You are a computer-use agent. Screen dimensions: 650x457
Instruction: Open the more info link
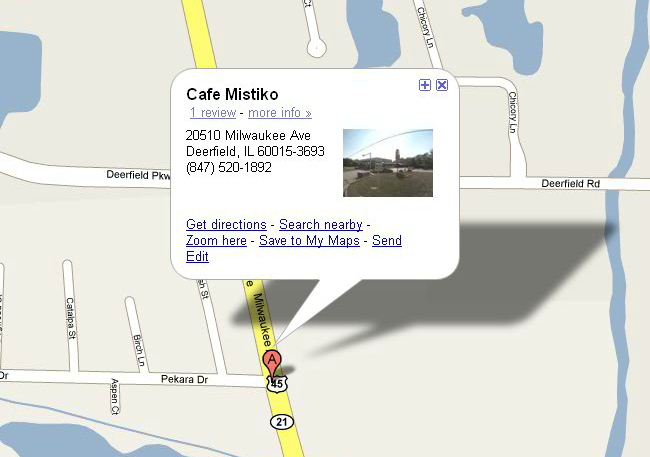coord(280,113)
